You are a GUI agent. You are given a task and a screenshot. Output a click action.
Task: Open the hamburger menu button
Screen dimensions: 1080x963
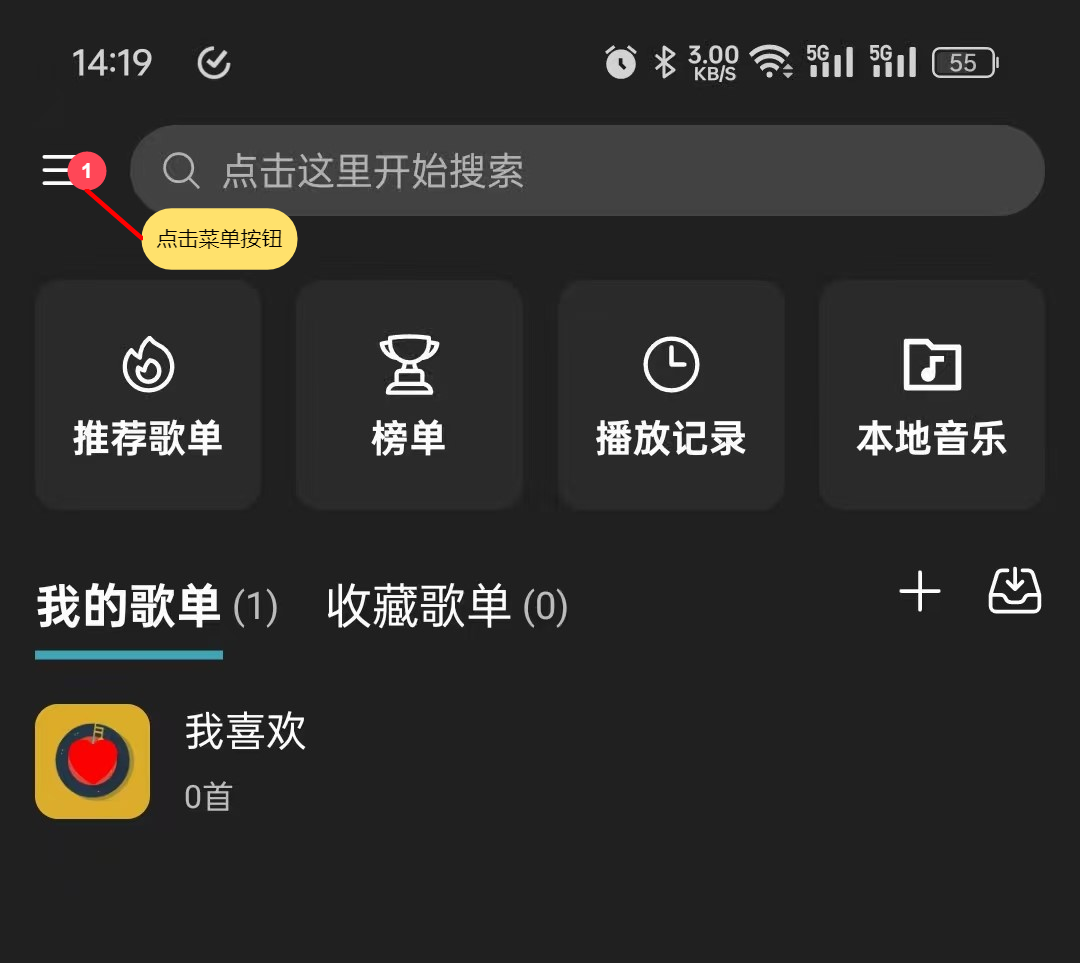point(58,170)
